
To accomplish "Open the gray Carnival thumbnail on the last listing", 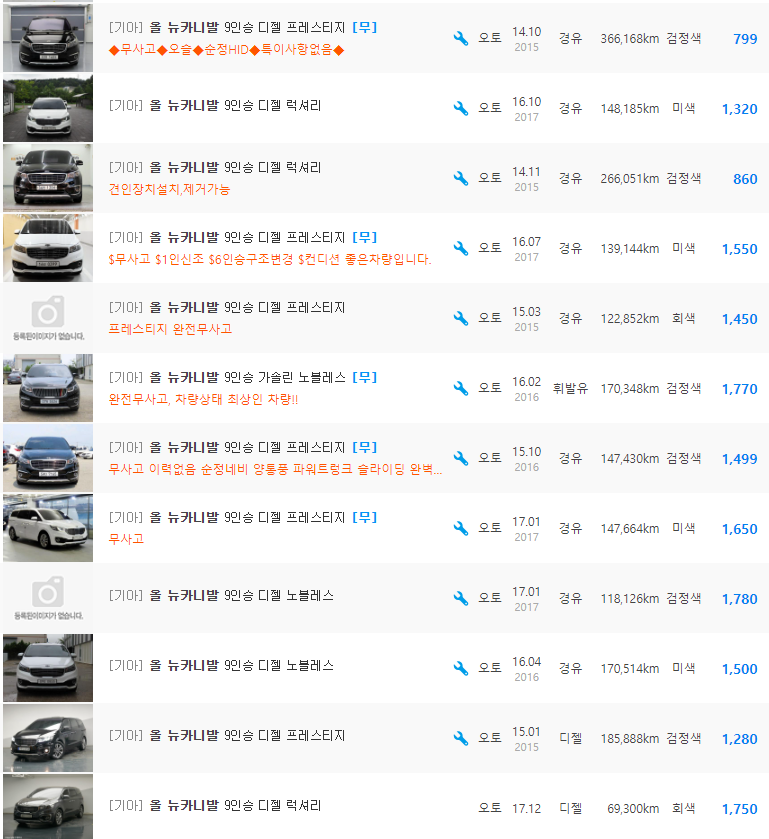I will pyautogui.click(x=46, y=805).
